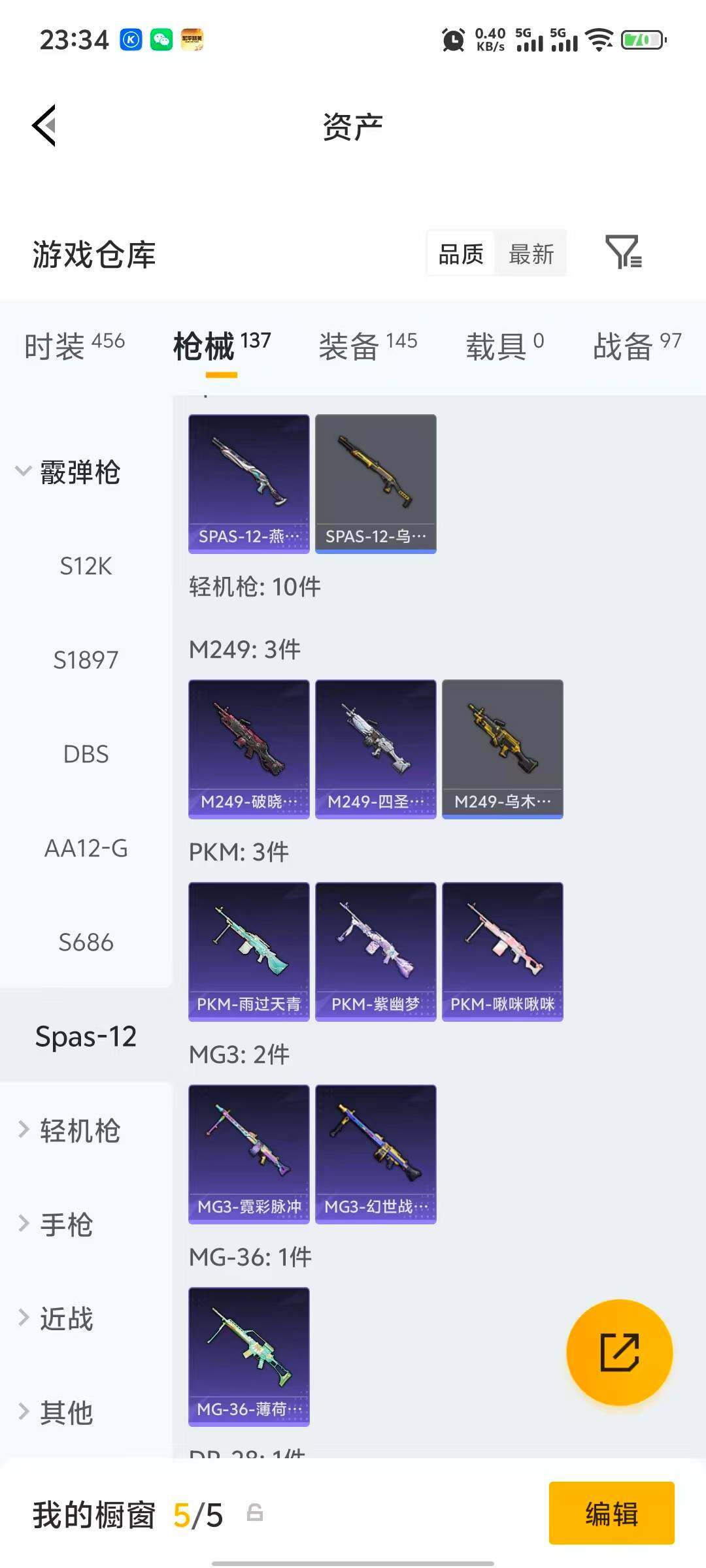Select S12K in the sidebar
This screenshot has height=1568, width=706.
pyautogui.click(x=86, y=566)
